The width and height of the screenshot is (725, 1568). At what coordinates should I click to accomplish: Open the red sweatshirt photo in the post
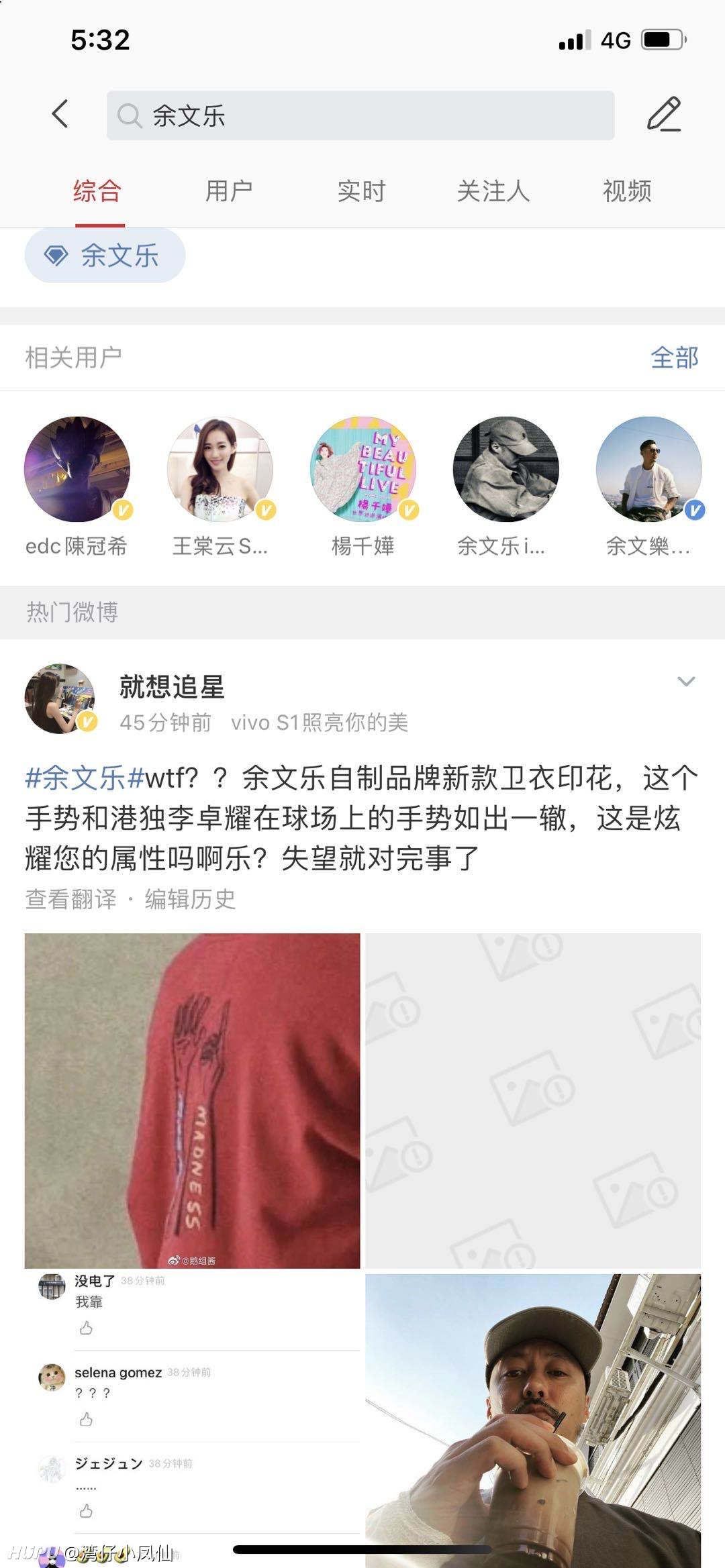click(193, 1100)
